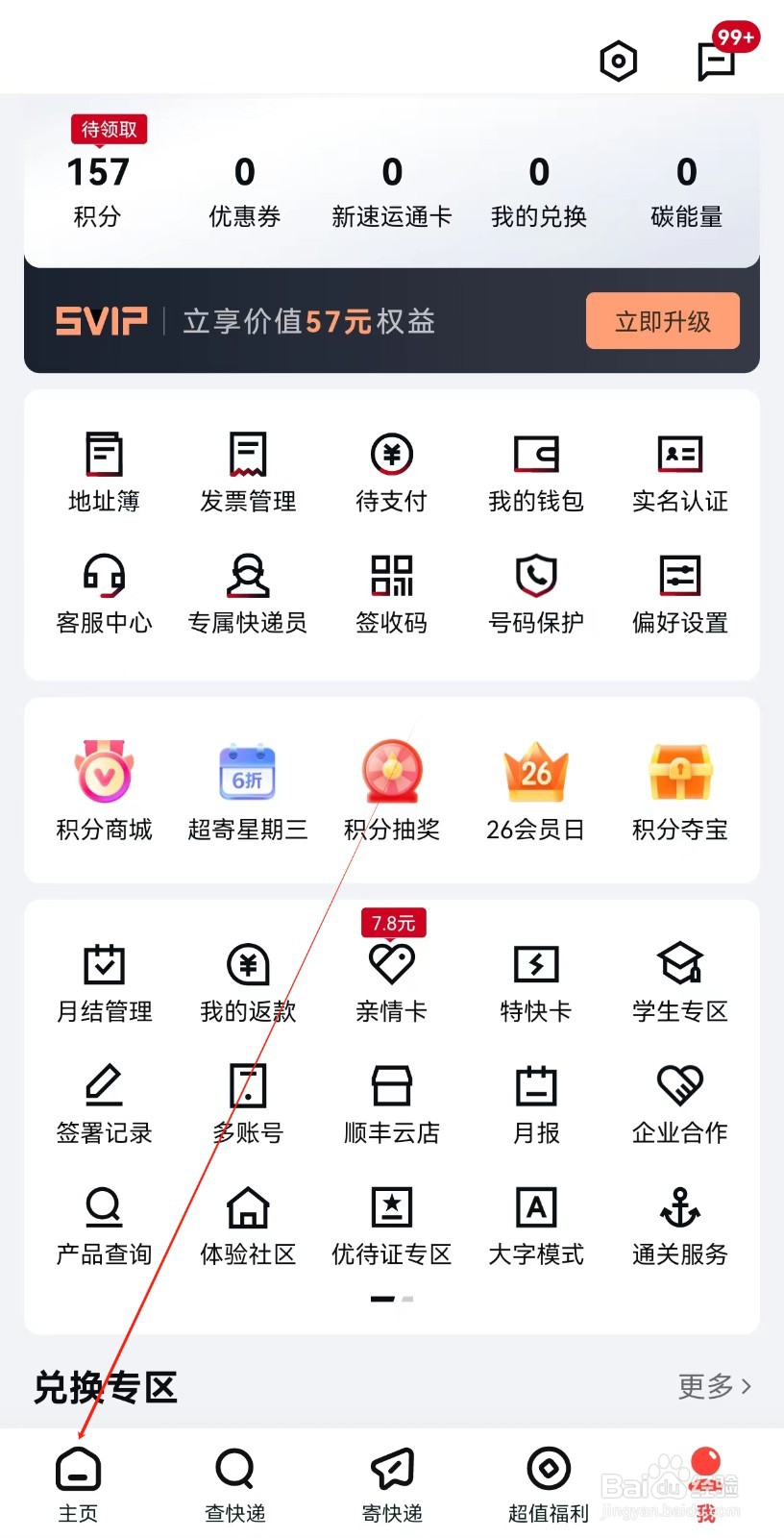
Task: Open the settings gear at the top
Action: coord(618,60)
